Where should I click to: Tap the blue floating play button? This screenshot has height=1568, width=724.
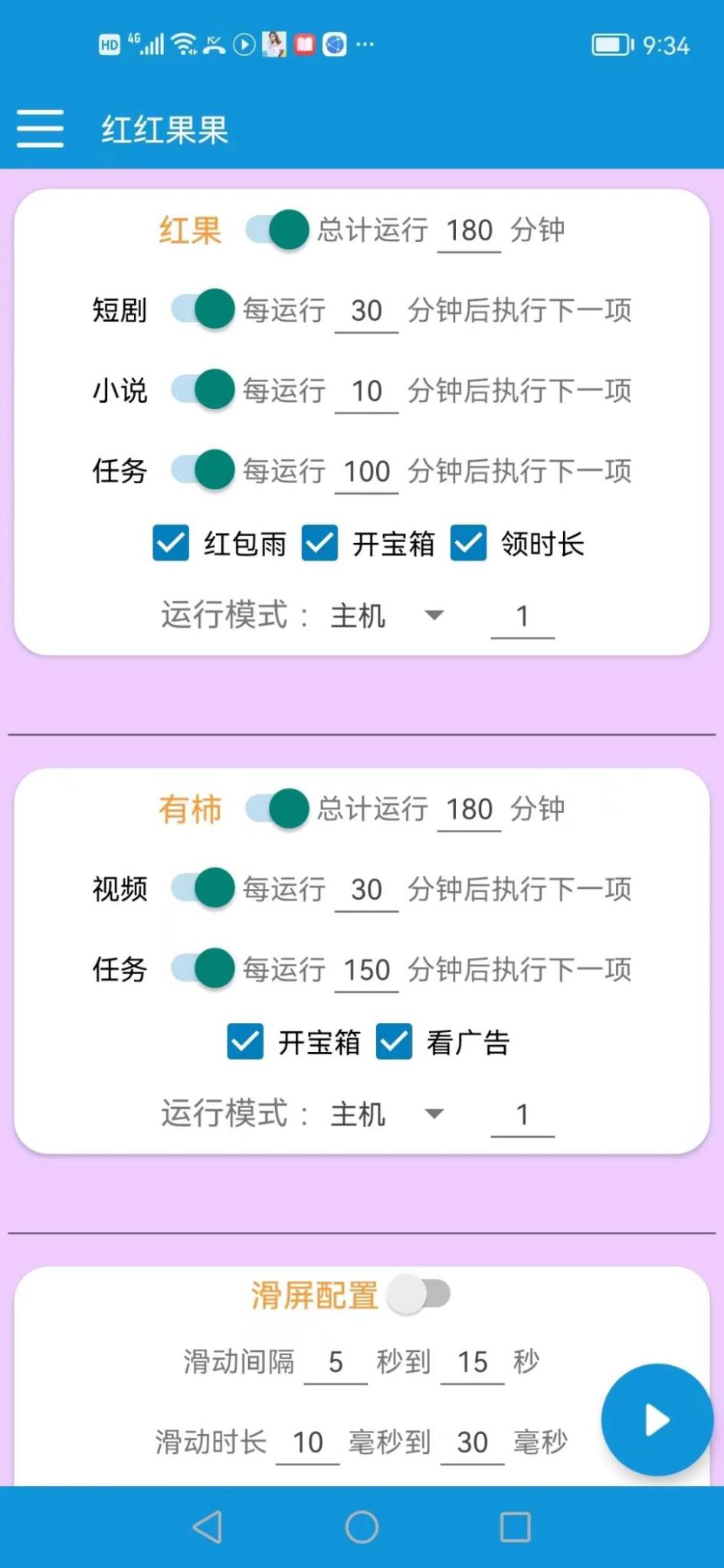657,1419
